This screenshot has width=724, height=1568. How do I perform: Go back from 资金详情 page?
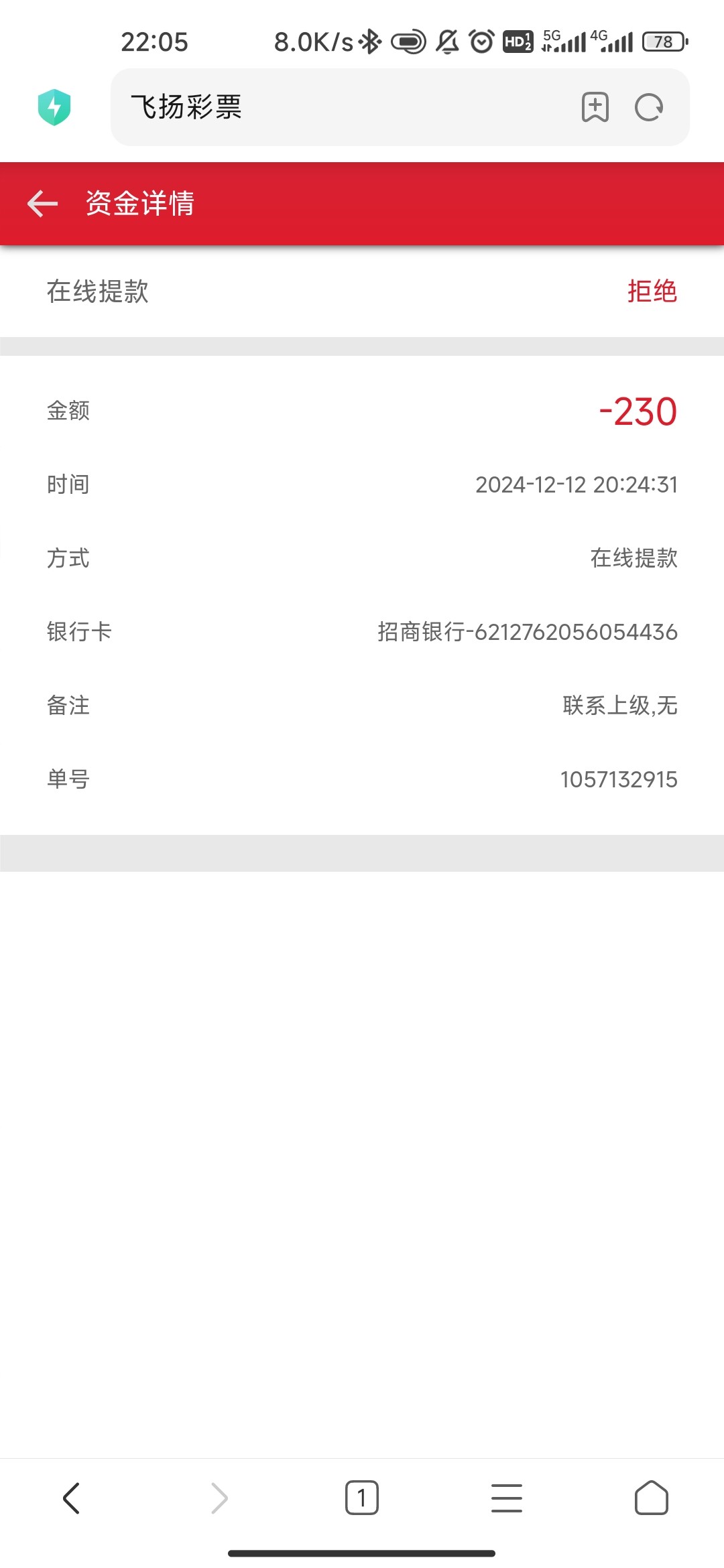(x=43, y=204)
